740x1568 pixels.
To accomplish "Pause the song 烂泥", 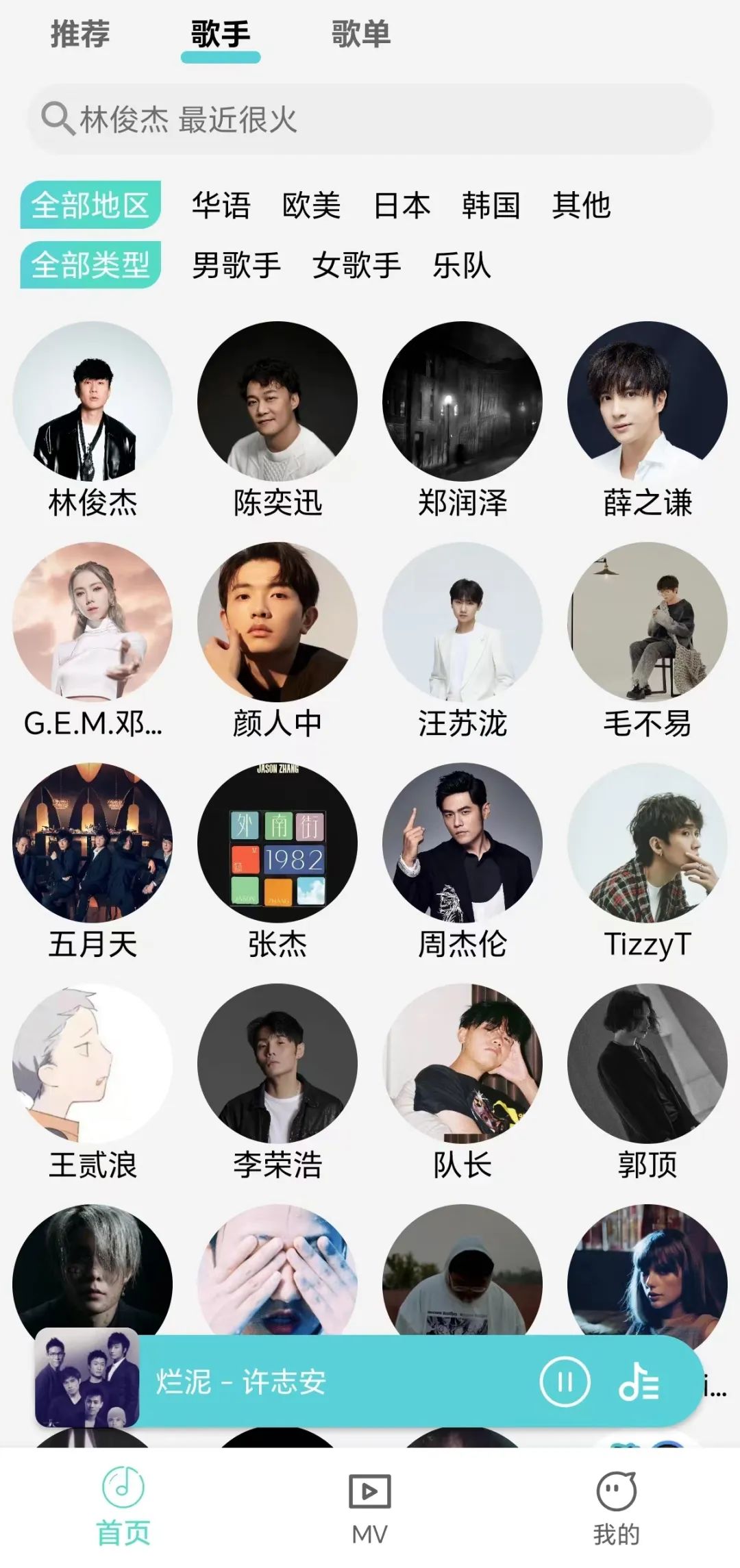I will (565, 1382).
